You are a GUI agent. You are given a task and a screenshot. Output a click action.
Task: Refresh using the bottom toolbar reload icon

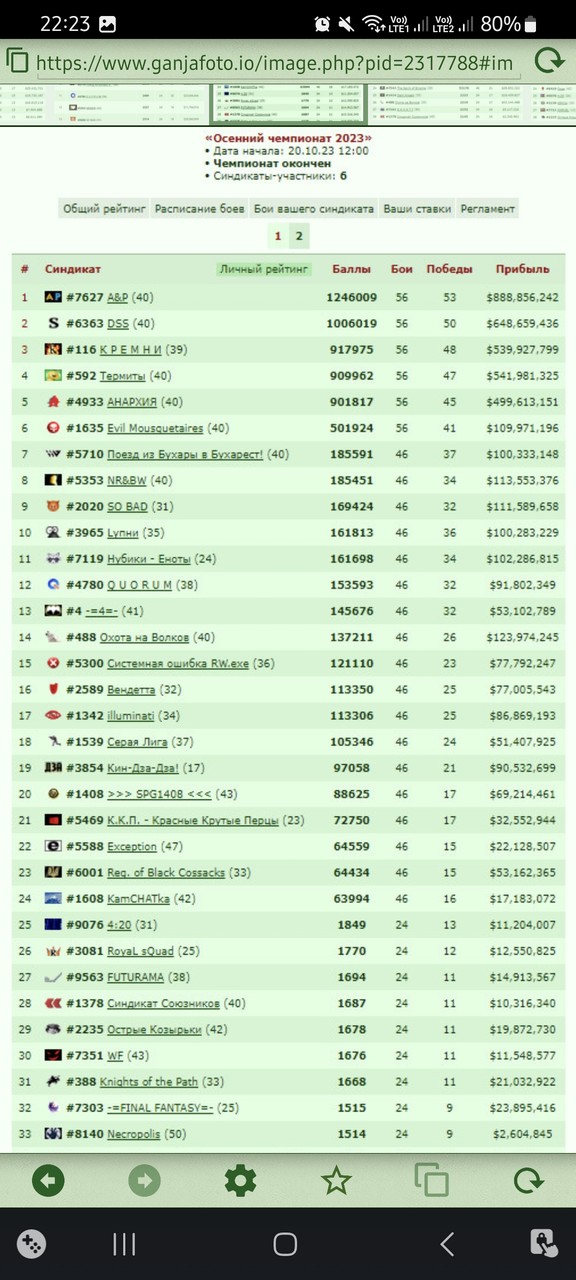pyautogui.click(x=528, y=1181)
